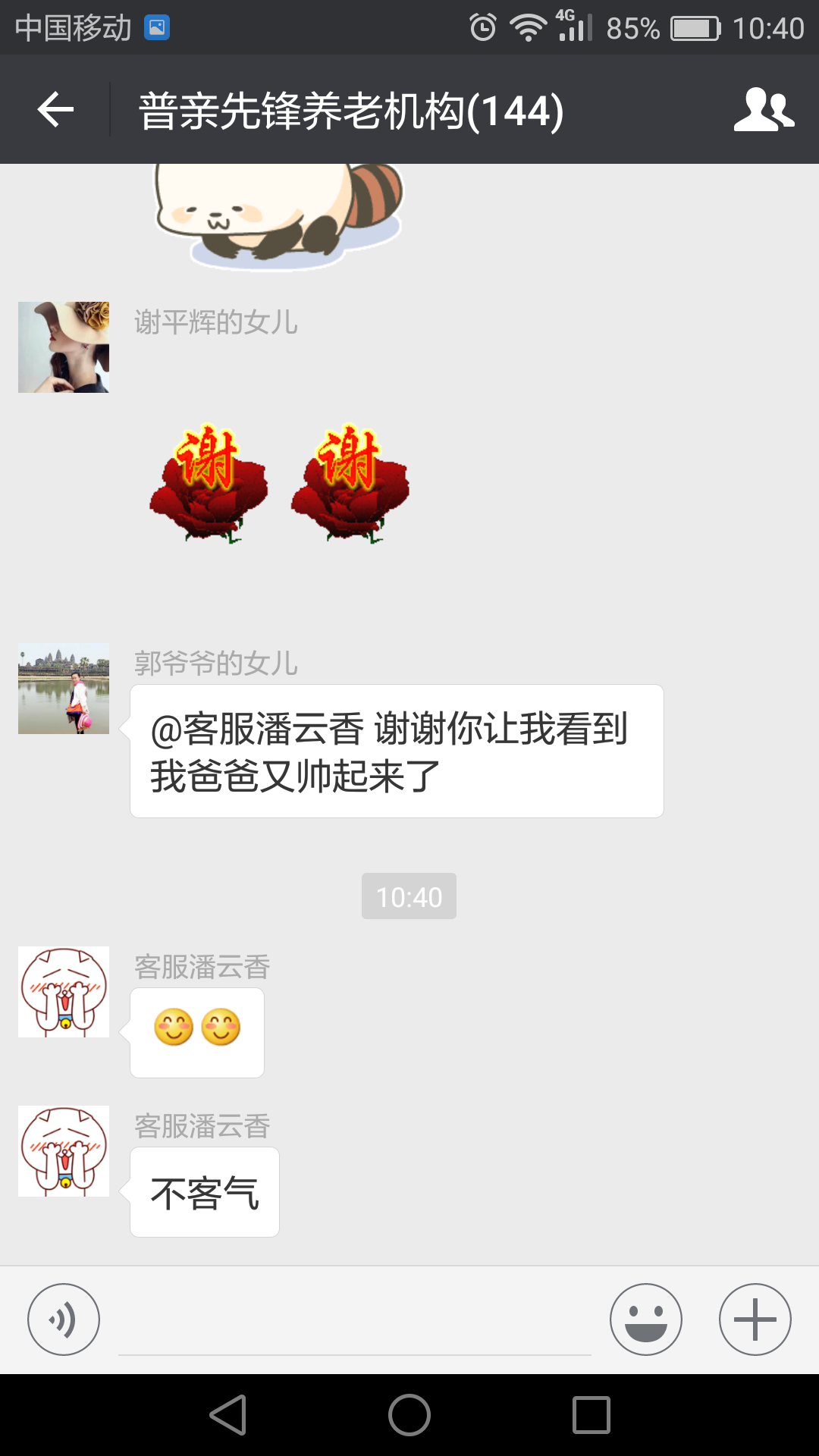Tap the system home button
Image resolution: width=819 pixels, height=1456 pixels.
click(409, 1415)
